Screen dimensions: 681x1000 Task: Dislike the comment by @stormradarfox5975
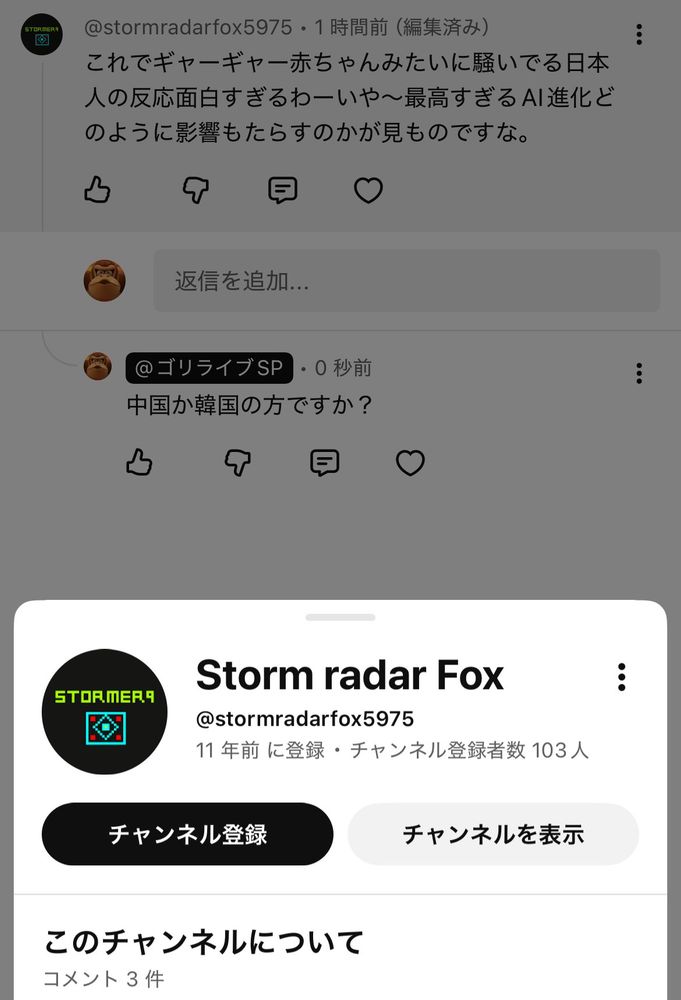coord(196,190)
